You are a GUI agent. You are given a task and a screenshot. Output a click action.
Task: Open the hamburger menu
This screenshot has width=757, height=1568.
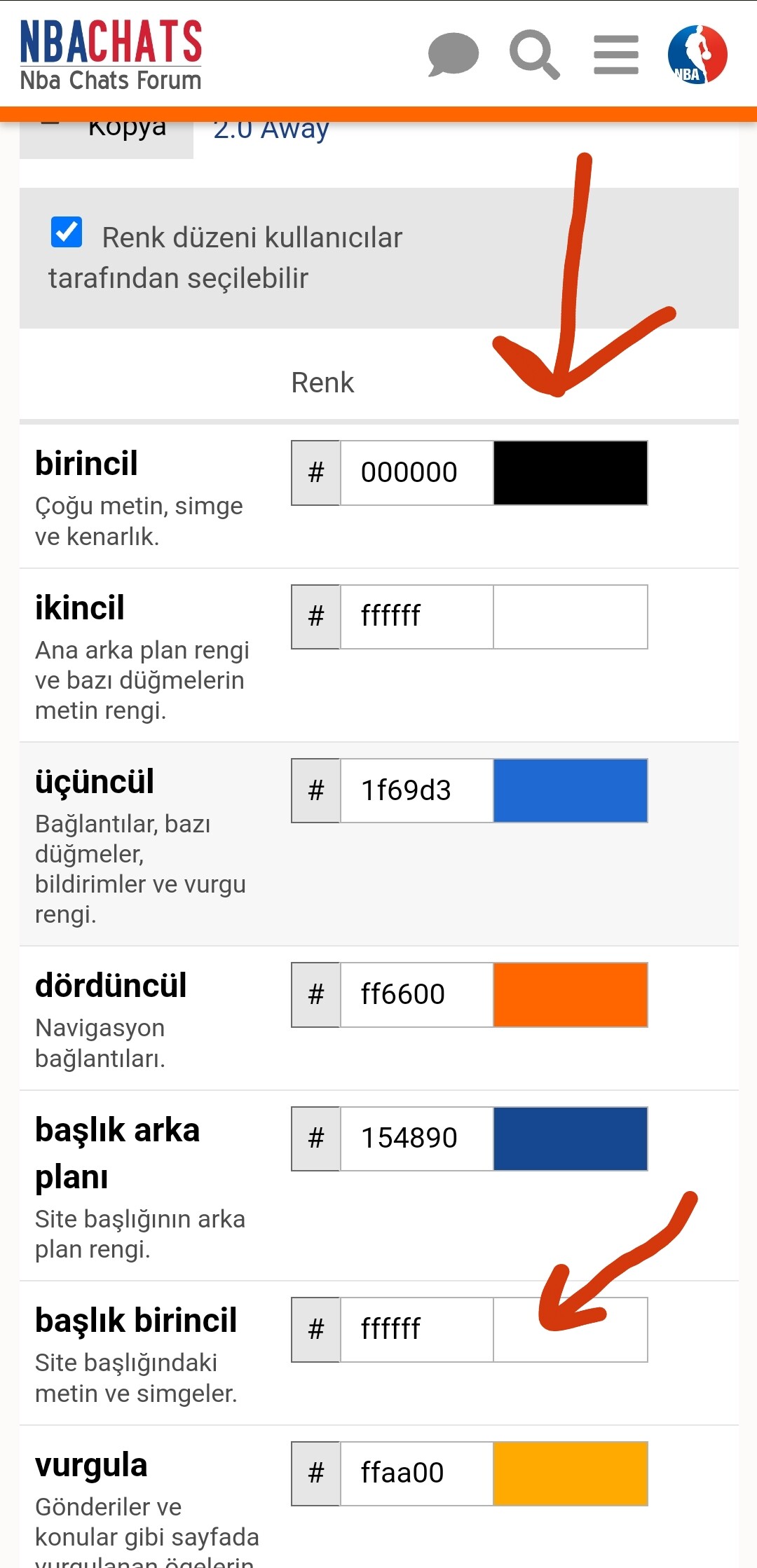615,55
